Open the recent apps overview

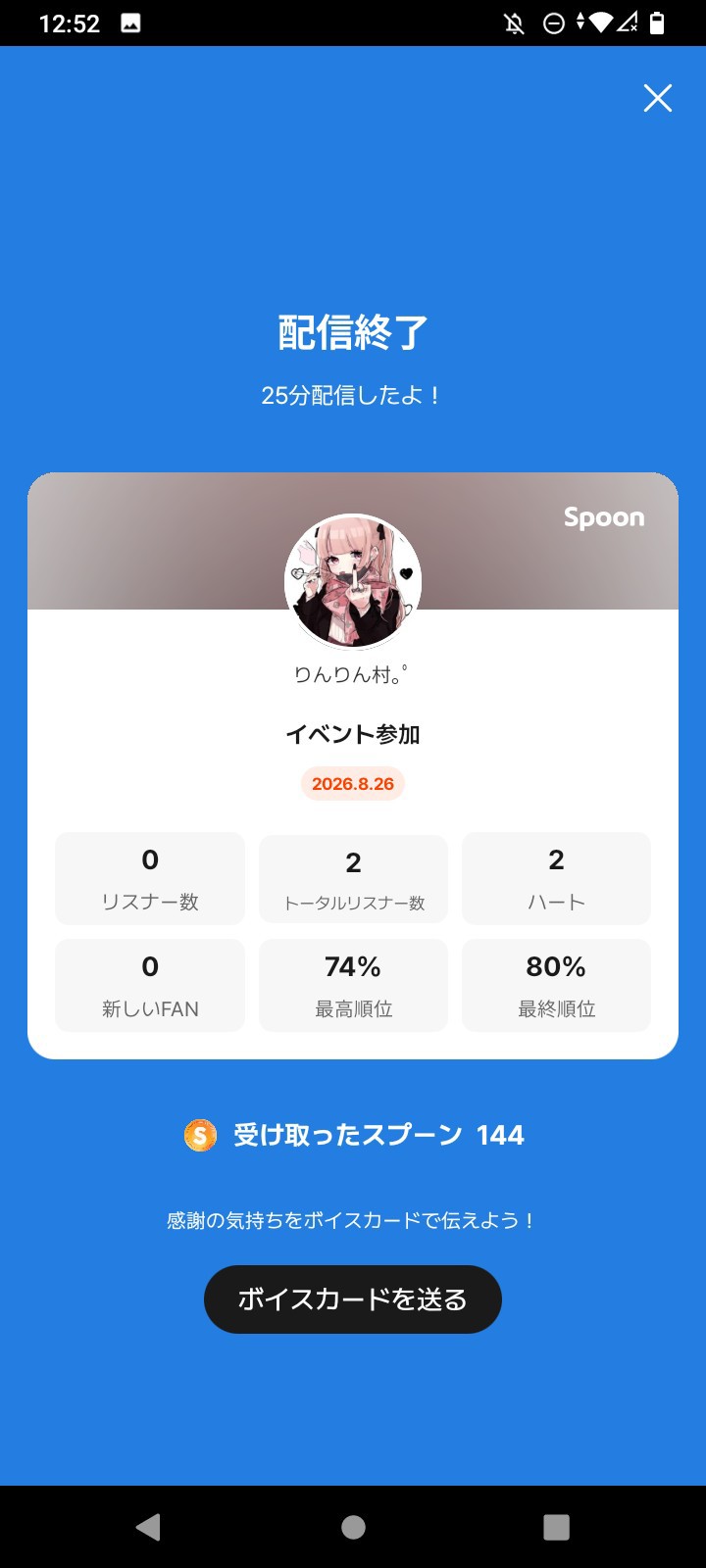(556, 1527)
